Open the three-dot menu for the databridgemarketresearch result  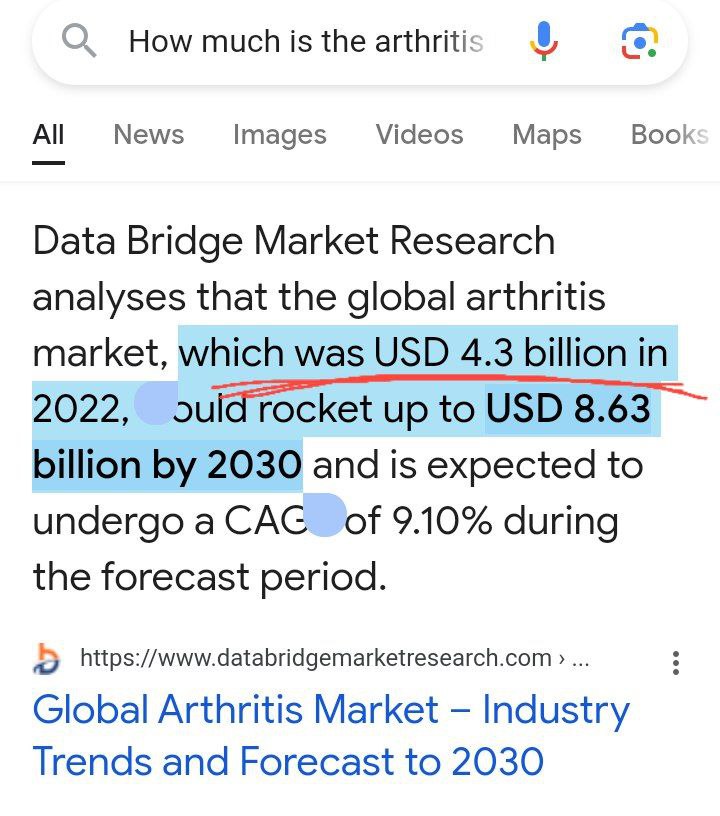coord(677,662)
